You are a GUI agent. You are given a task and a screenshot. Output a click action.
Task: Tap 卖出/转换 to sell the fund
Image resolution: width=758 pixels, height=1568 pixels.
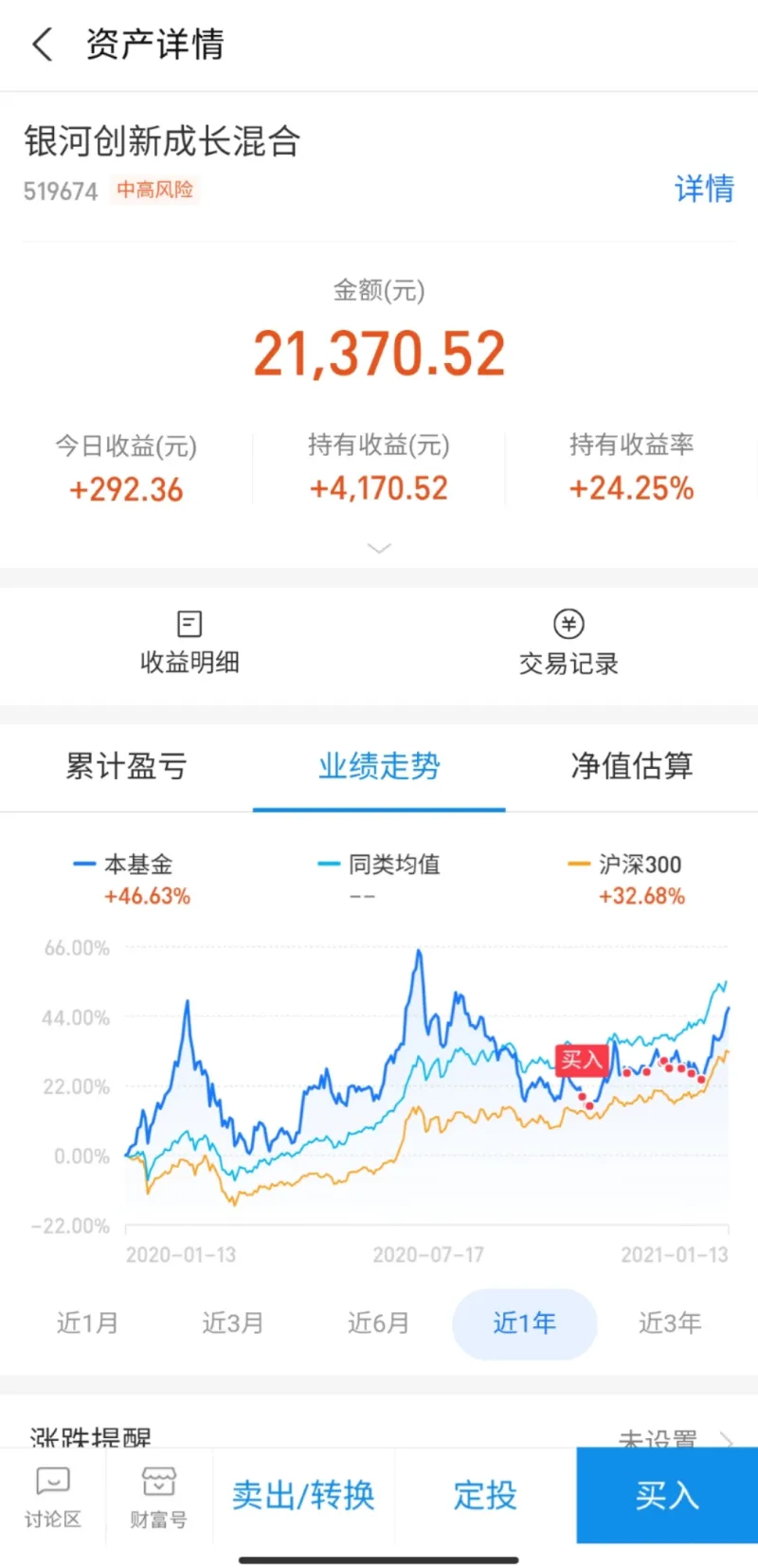pyautogui.click(x=303, y=1495)
